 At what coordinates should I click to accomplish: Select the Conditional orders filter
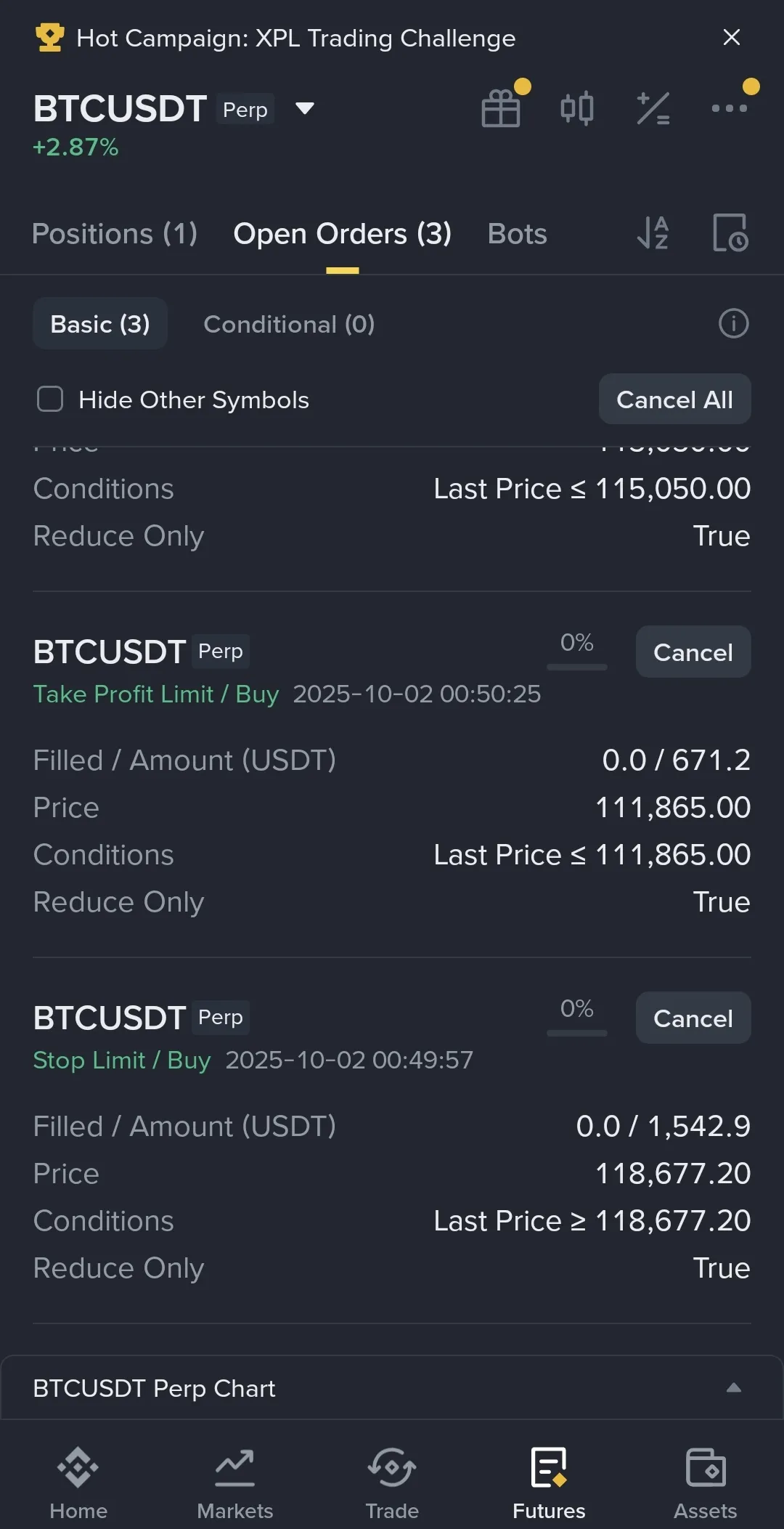289,324
